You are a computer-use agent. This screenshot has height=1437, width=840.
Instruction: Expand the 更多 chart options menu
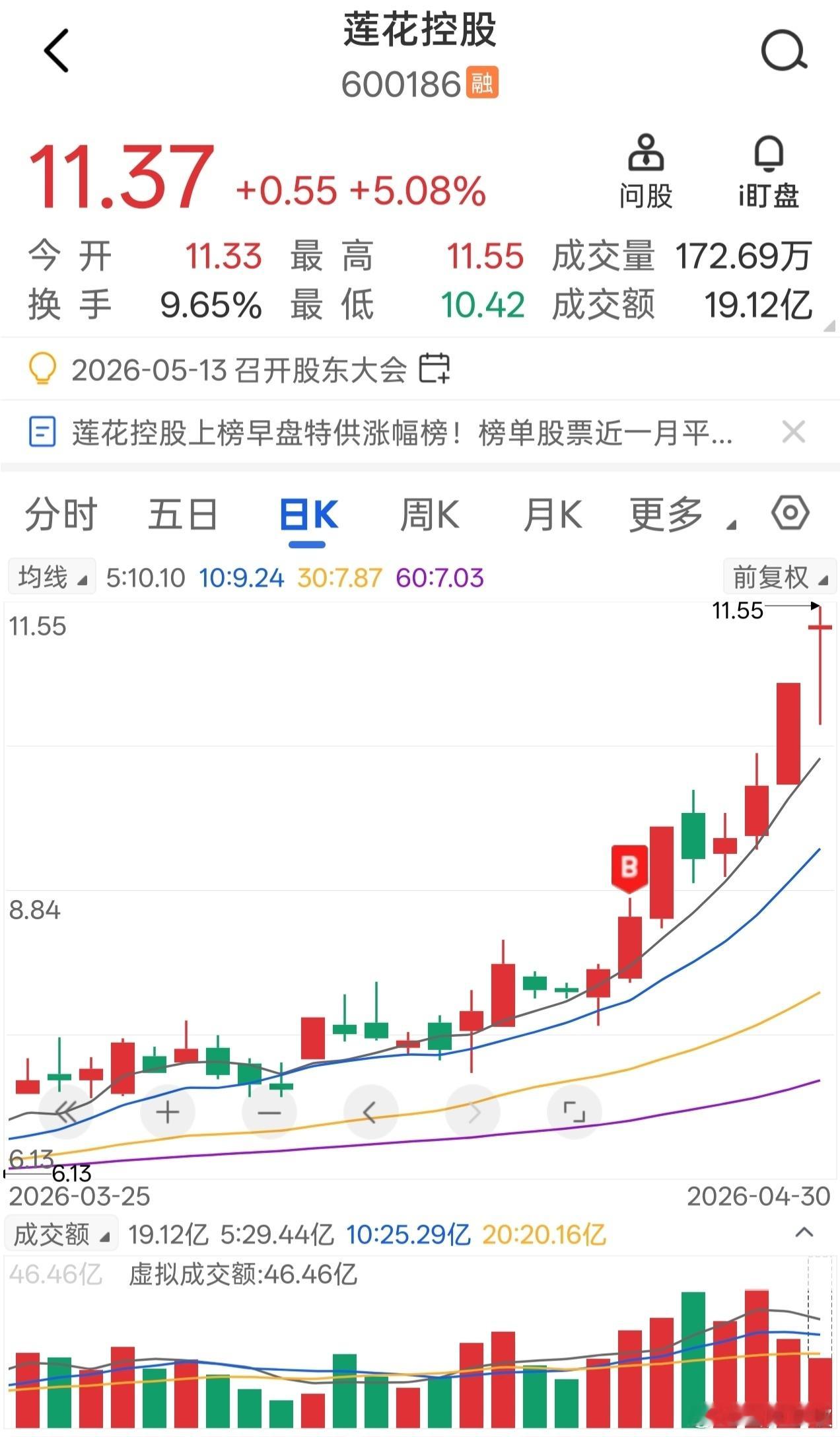coord(664,516)
